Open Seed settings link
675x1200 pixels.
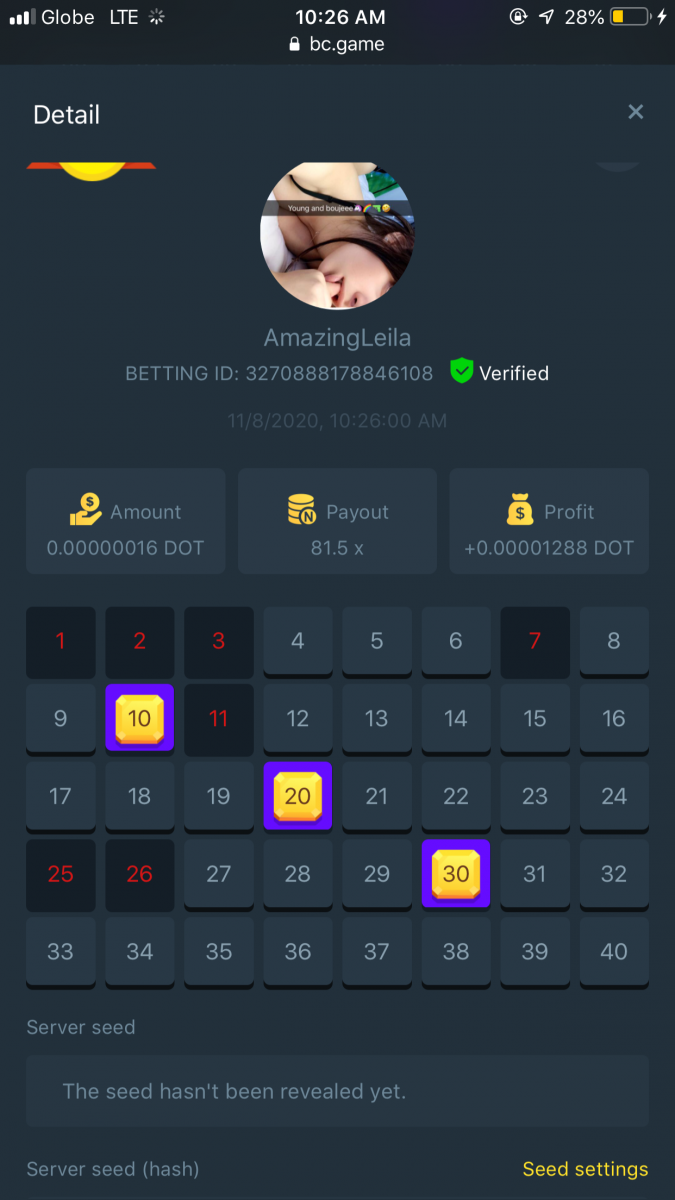click(585, 1169)
